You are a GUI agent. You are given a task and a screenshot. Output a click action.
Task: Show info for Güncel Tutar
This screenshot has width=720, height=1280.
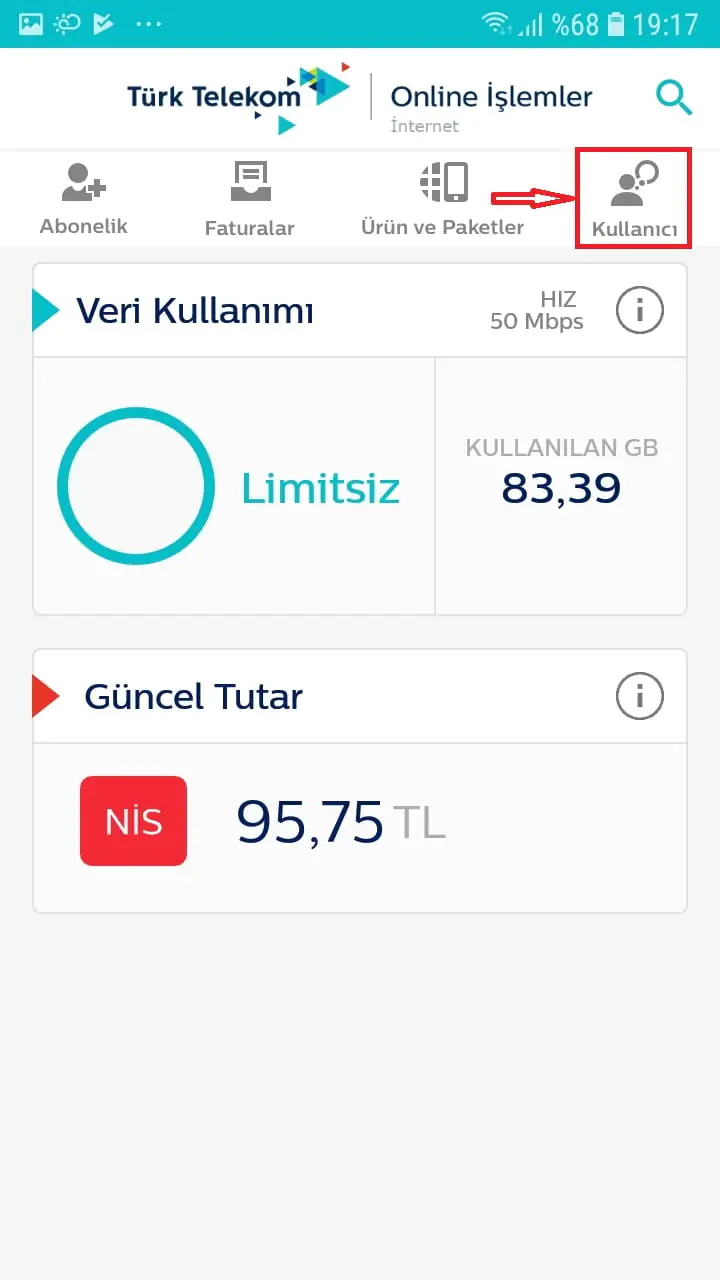tap(639, 695)
